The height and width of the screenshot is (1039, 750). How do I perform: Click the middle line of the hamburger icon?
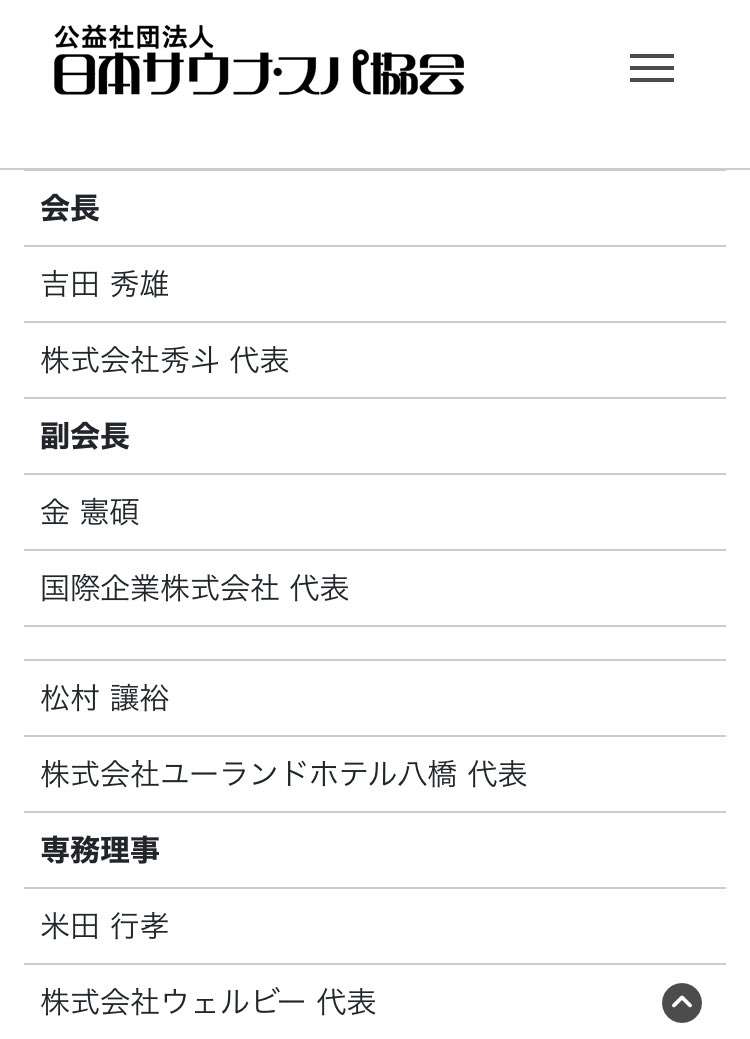pyautogui.click(x=652, y=68)
